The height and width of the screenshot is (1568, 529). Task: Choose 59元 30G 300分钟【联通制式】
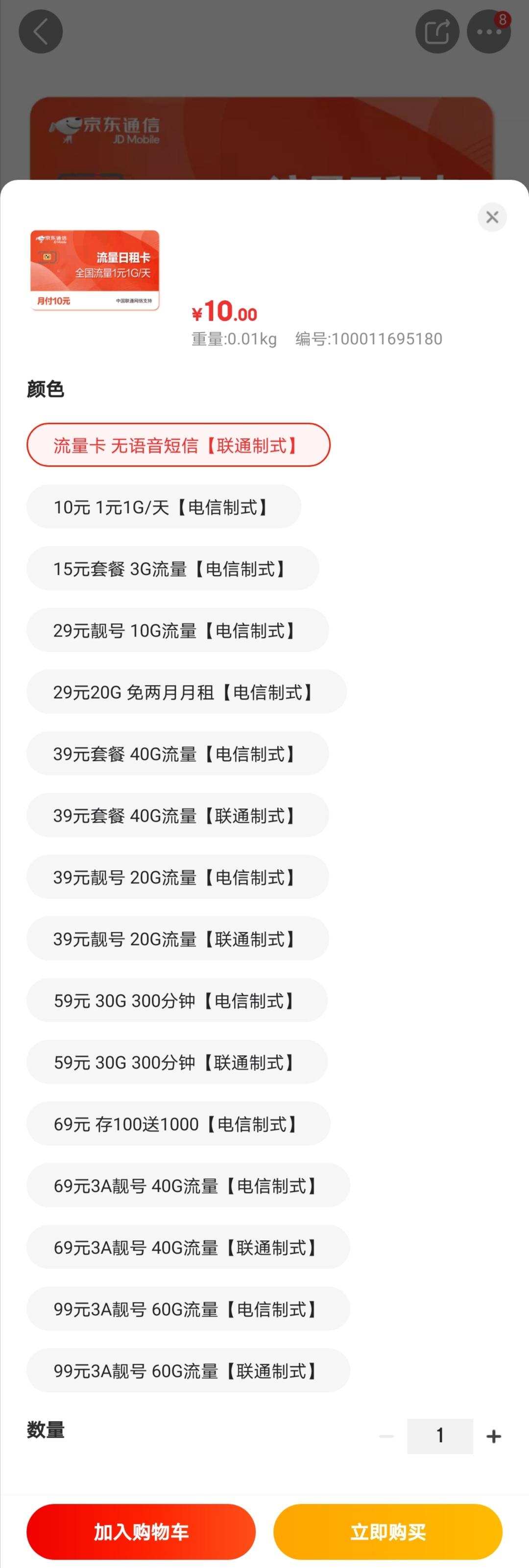point(176,1062)
